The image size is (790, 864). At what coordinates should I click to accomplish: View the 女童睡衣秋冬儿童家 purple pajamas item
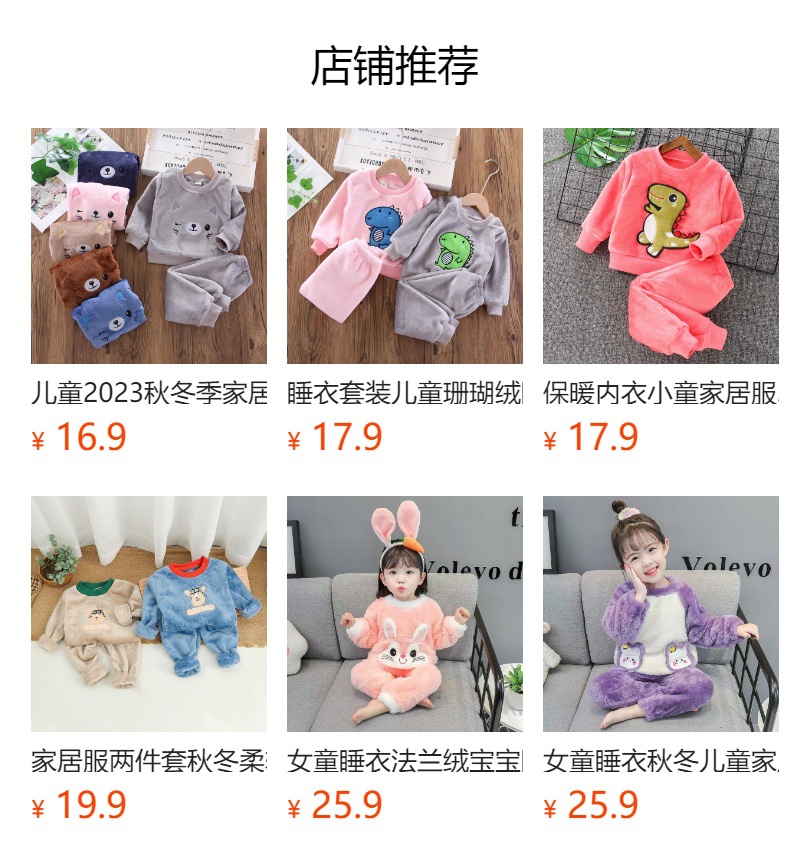tap(661, 614)
